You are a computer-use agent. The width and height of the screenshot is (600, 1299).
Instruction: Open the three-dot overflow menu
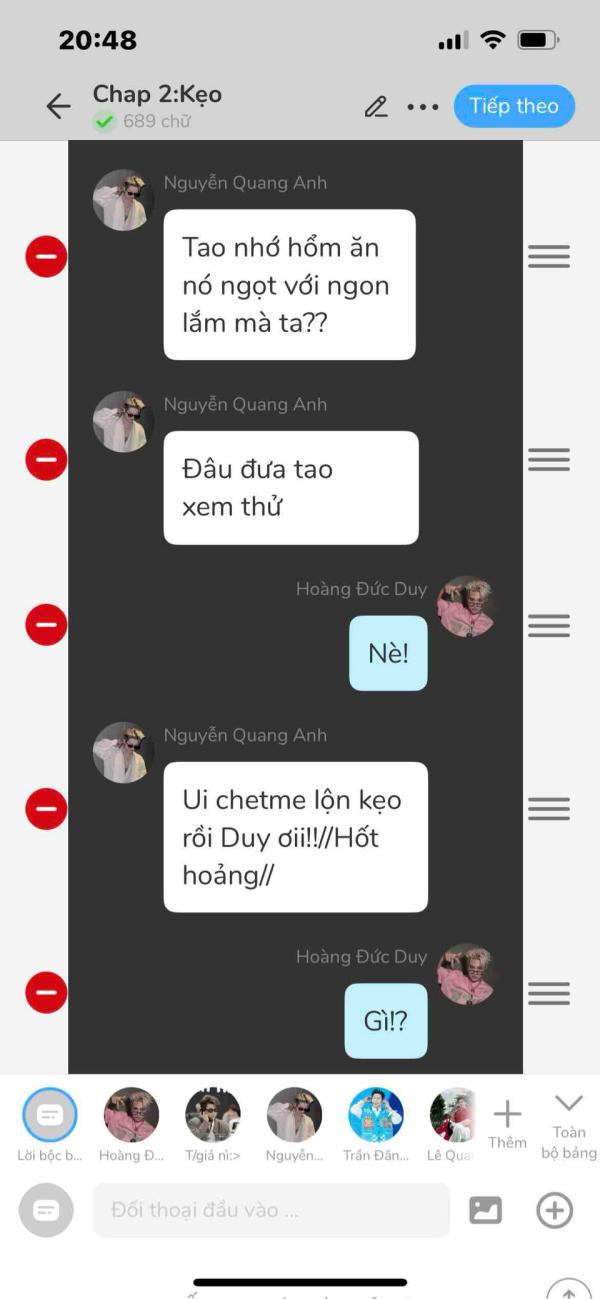coord(423,107)
